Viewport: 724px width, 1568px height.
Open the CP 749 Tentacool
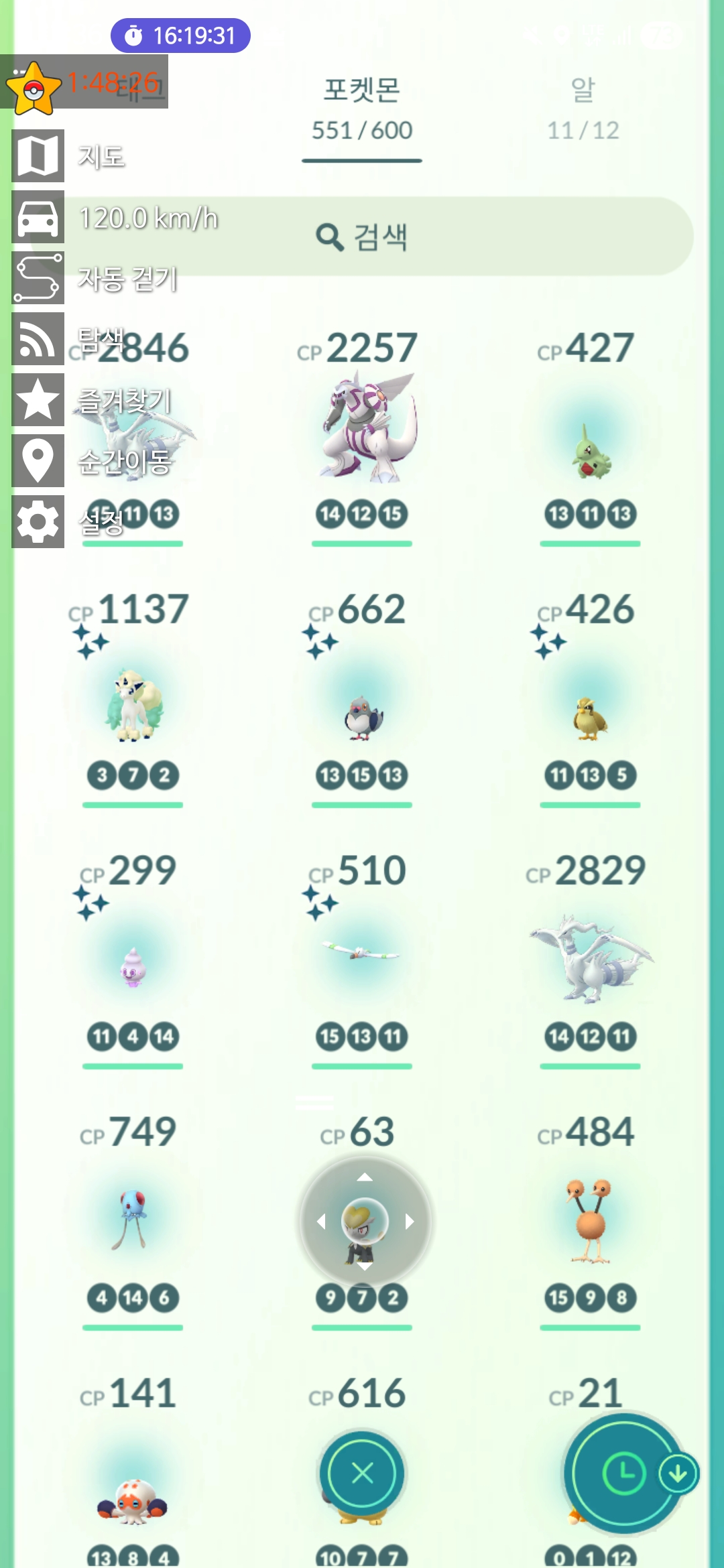(133, 1220)
